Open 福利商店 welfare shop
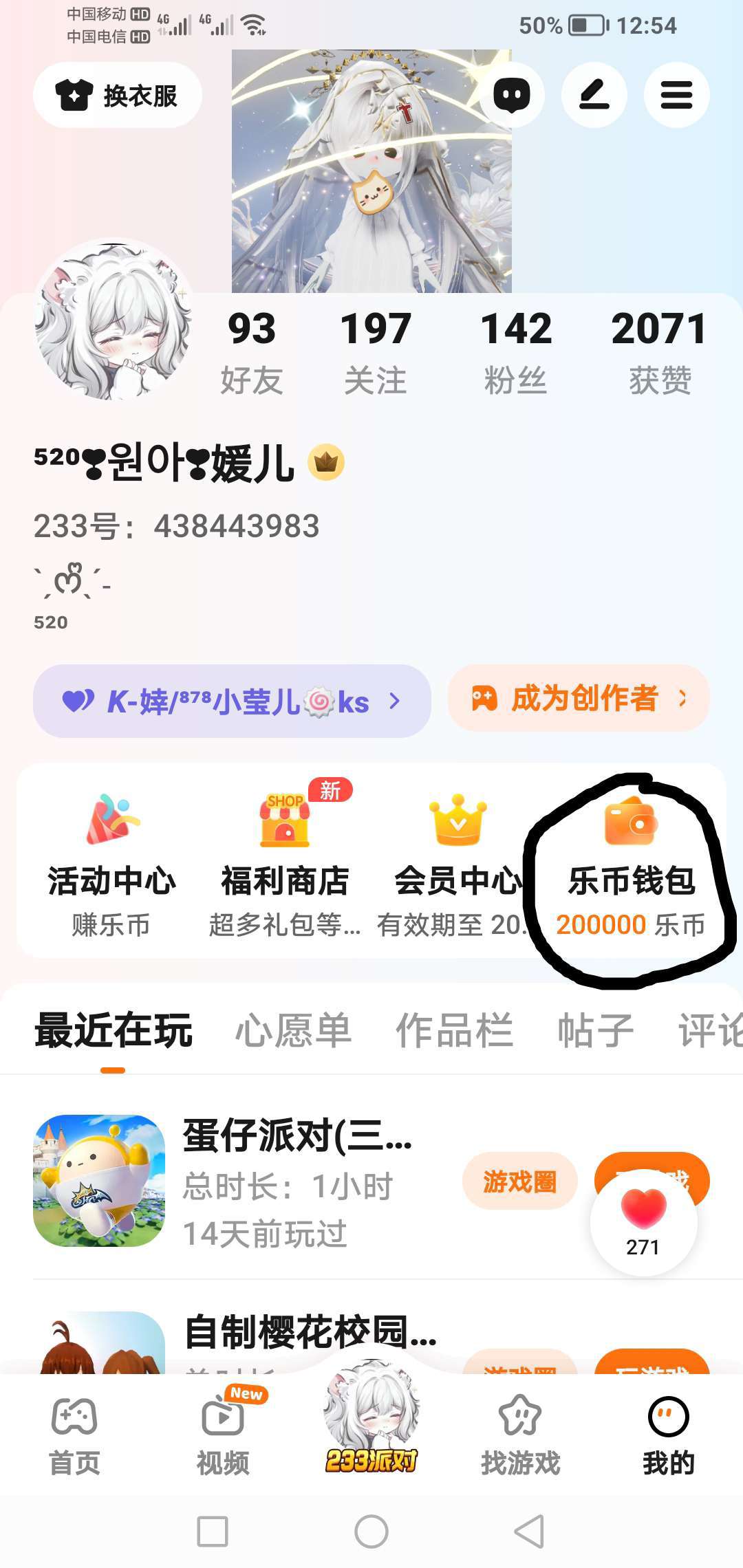The height and width of the screenshot is (1568, 743). pyautogui.click(x=285, y=863)
